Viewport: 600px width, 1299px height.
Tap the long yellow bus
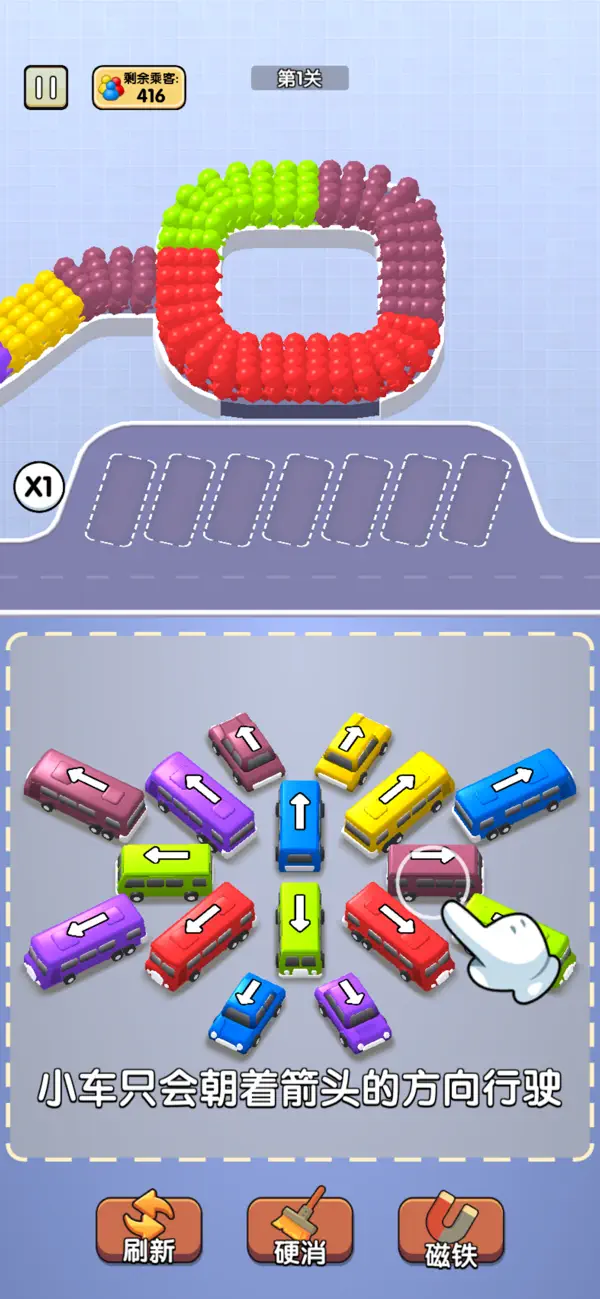[400, 802]
